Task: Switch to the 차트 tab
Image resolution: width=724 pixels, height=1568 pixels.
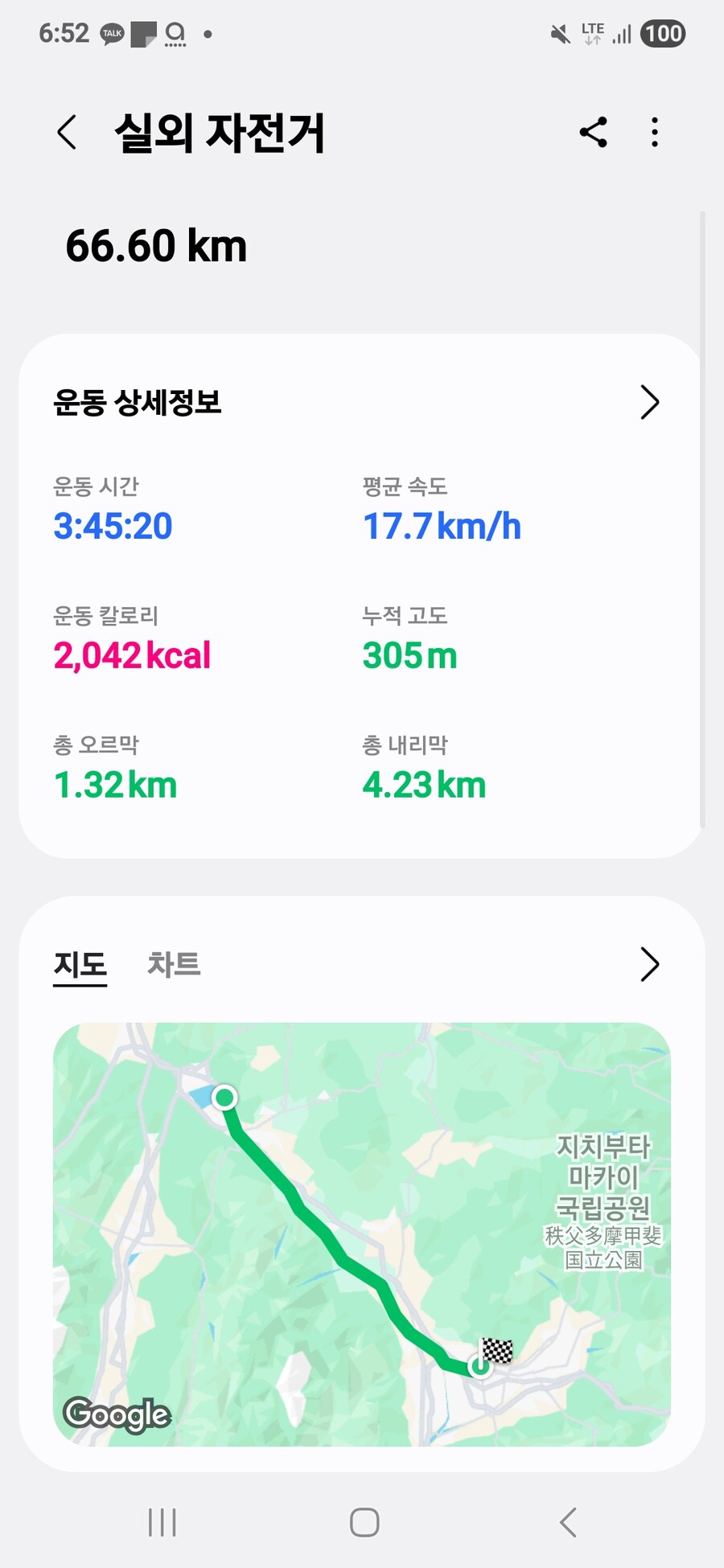Action: 174,964
